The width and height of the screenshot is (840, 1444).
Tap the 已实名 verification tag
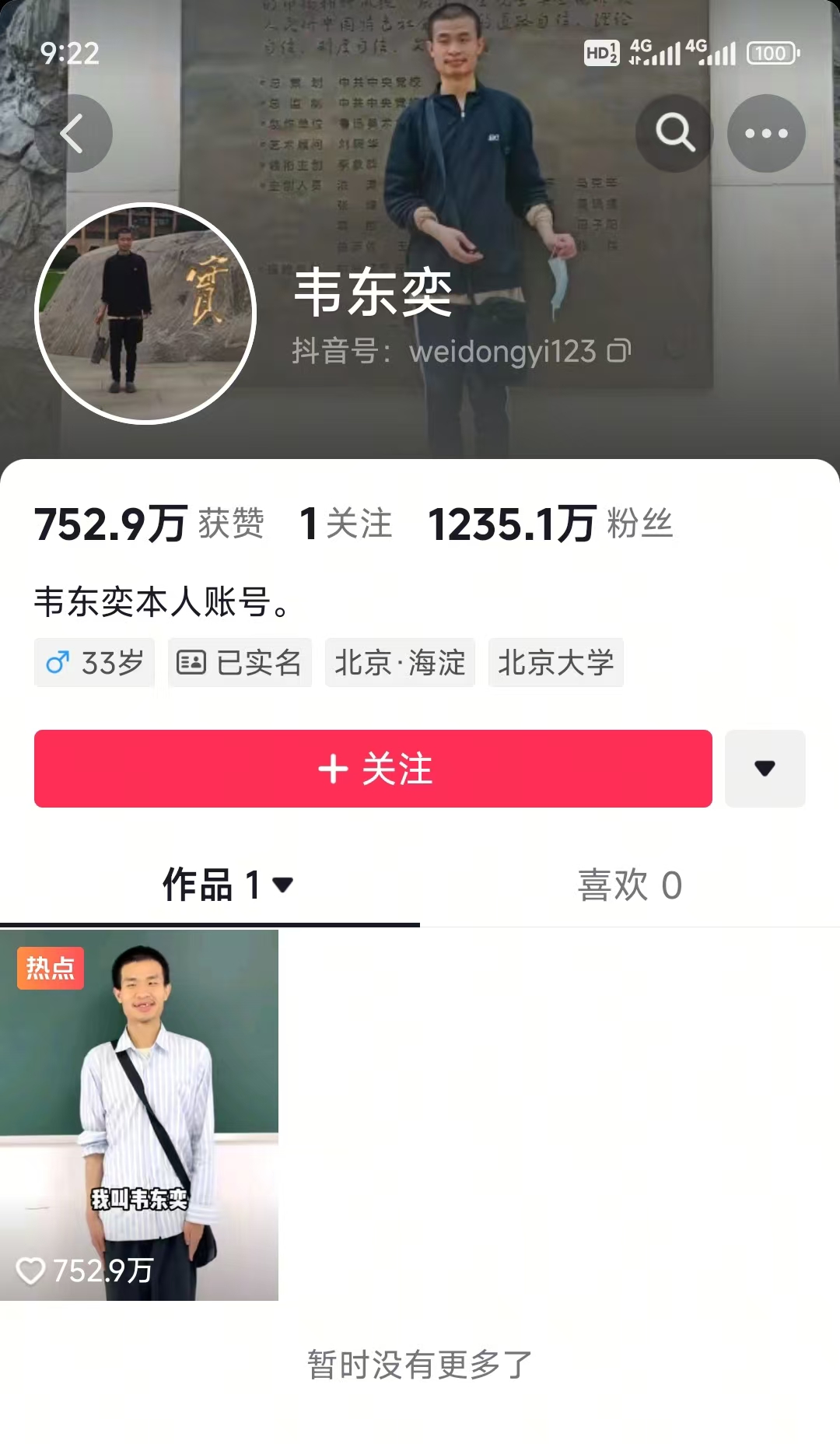(x=239, y=662)
